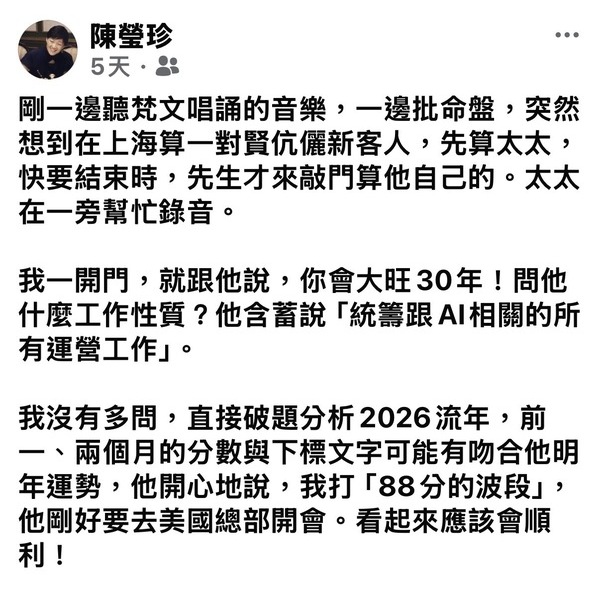Image resolution: width=600 pixels, height=593 pixels.
Task: Open the post's three-dot options menu
Action: click(567, 35)
